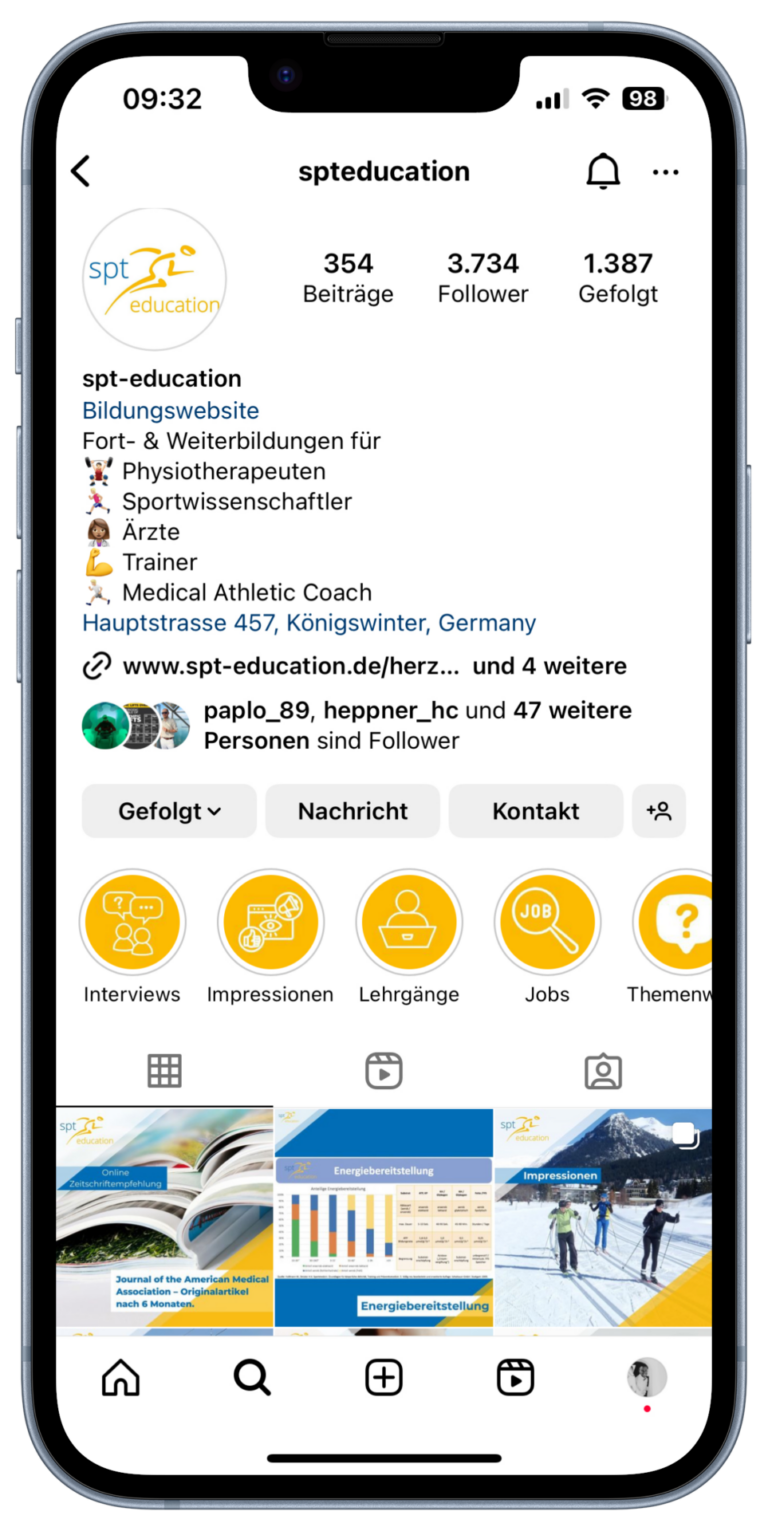Open the Gefolgt dropdown button
Viewport: 768px width, 1531px height.
[x=169, y=811]
